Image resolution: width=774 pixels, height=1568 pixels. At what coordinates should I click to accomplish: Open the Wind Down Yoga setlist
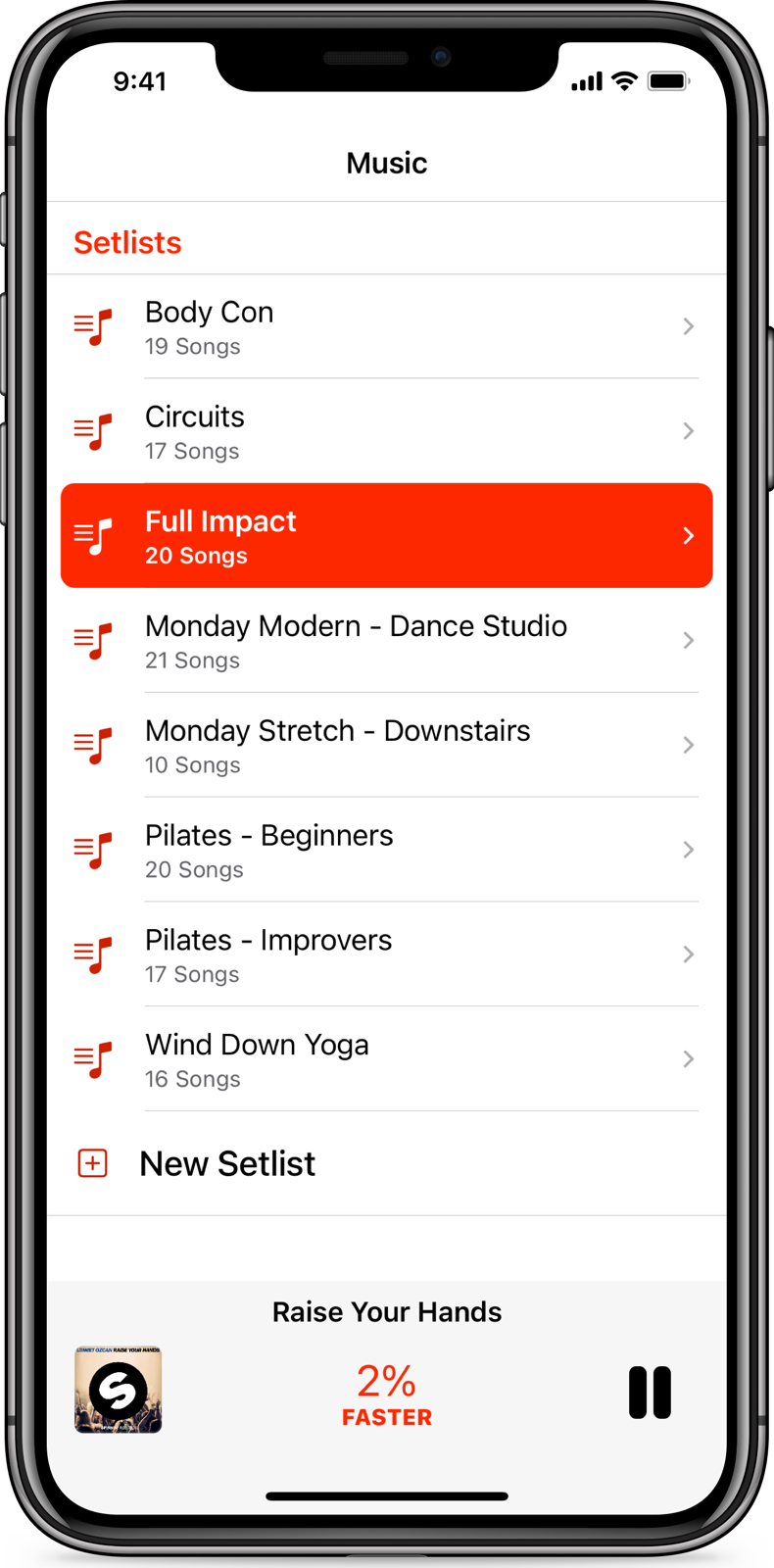click(386, 1060)
